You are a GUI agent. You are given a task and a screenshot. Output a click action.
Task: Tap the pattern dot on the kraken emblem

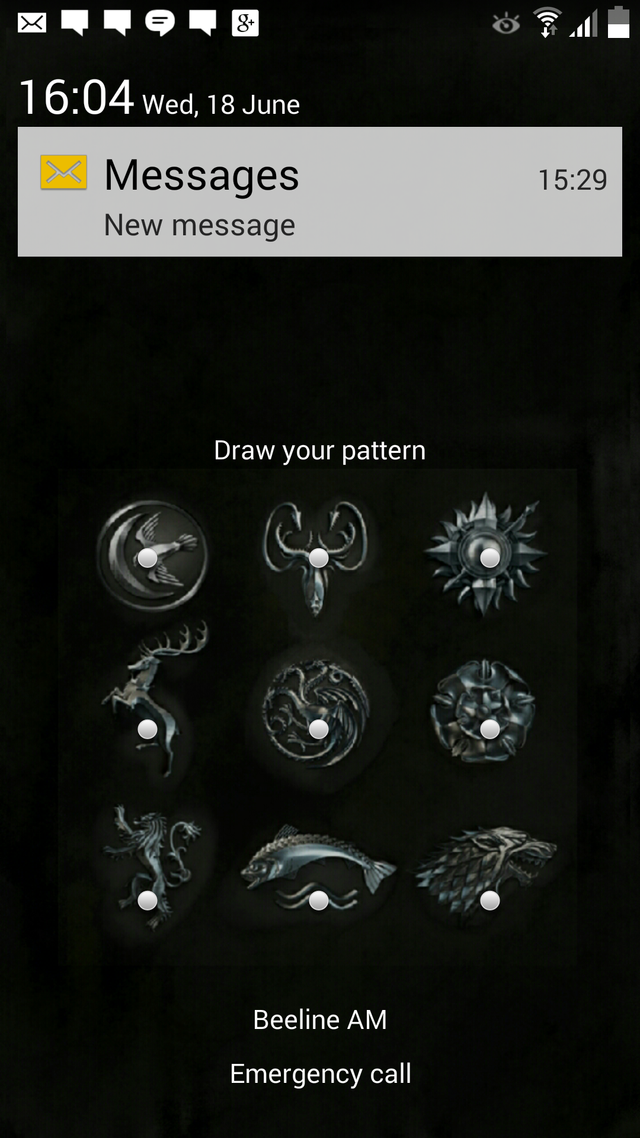319,557
